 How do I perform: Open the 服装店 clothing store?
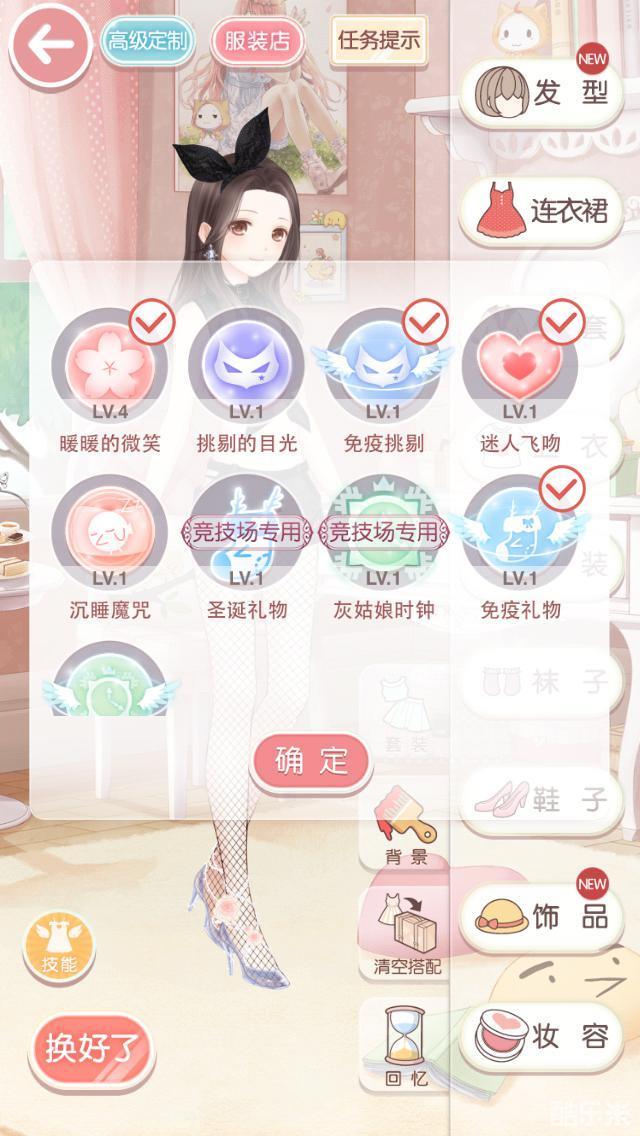[256, 42]
